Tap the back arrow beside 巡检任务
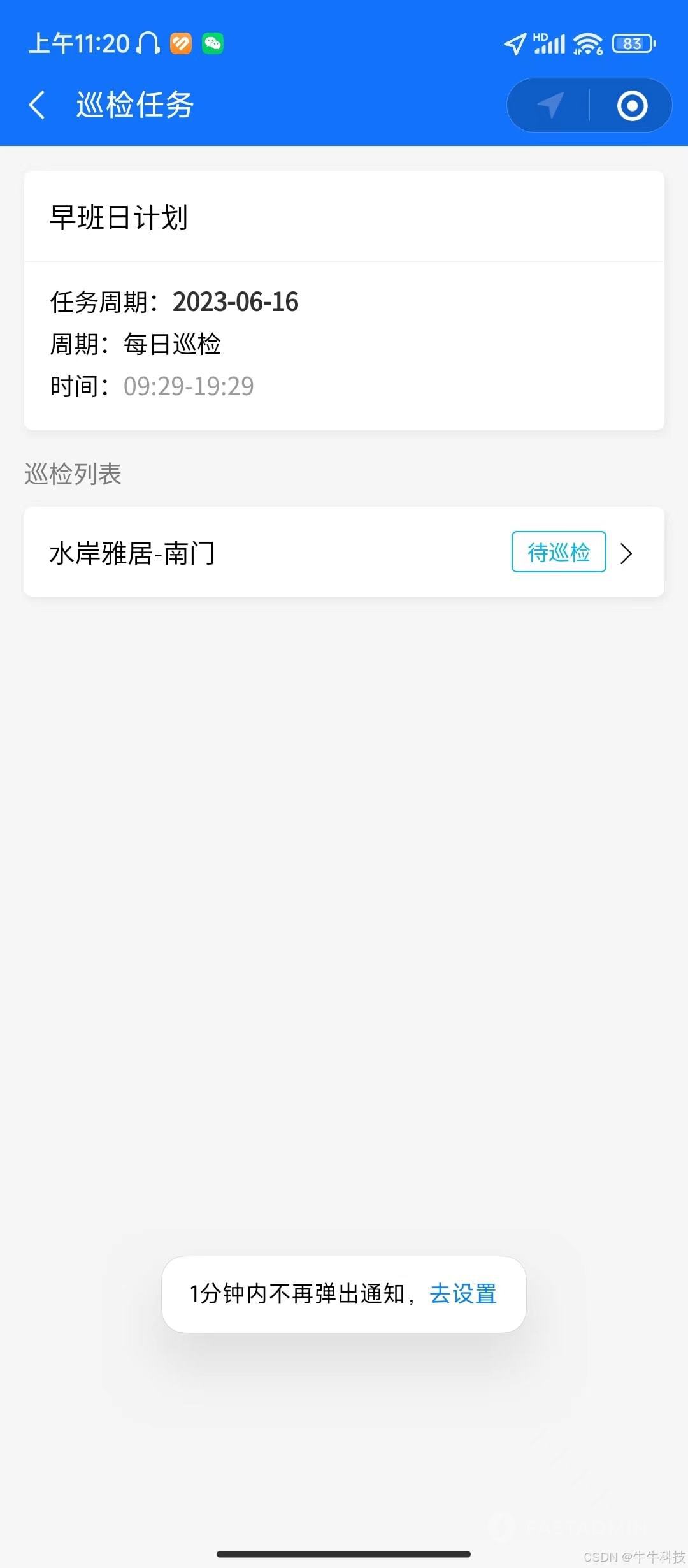The width and height of the screenshot is (688, 1568). pyautogui.click(x=36, y=105)
